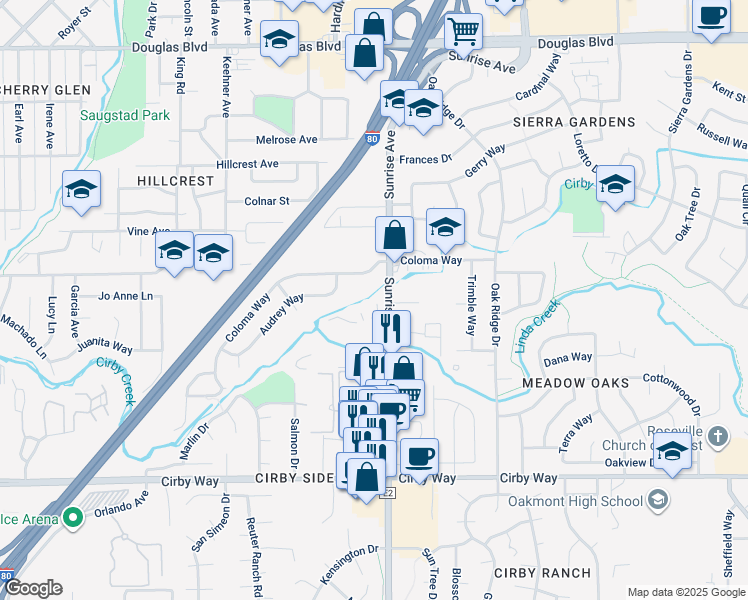Open the cafe marker above Kent St
Viewport: 748px width, 600px height.
tap(711, 17)
